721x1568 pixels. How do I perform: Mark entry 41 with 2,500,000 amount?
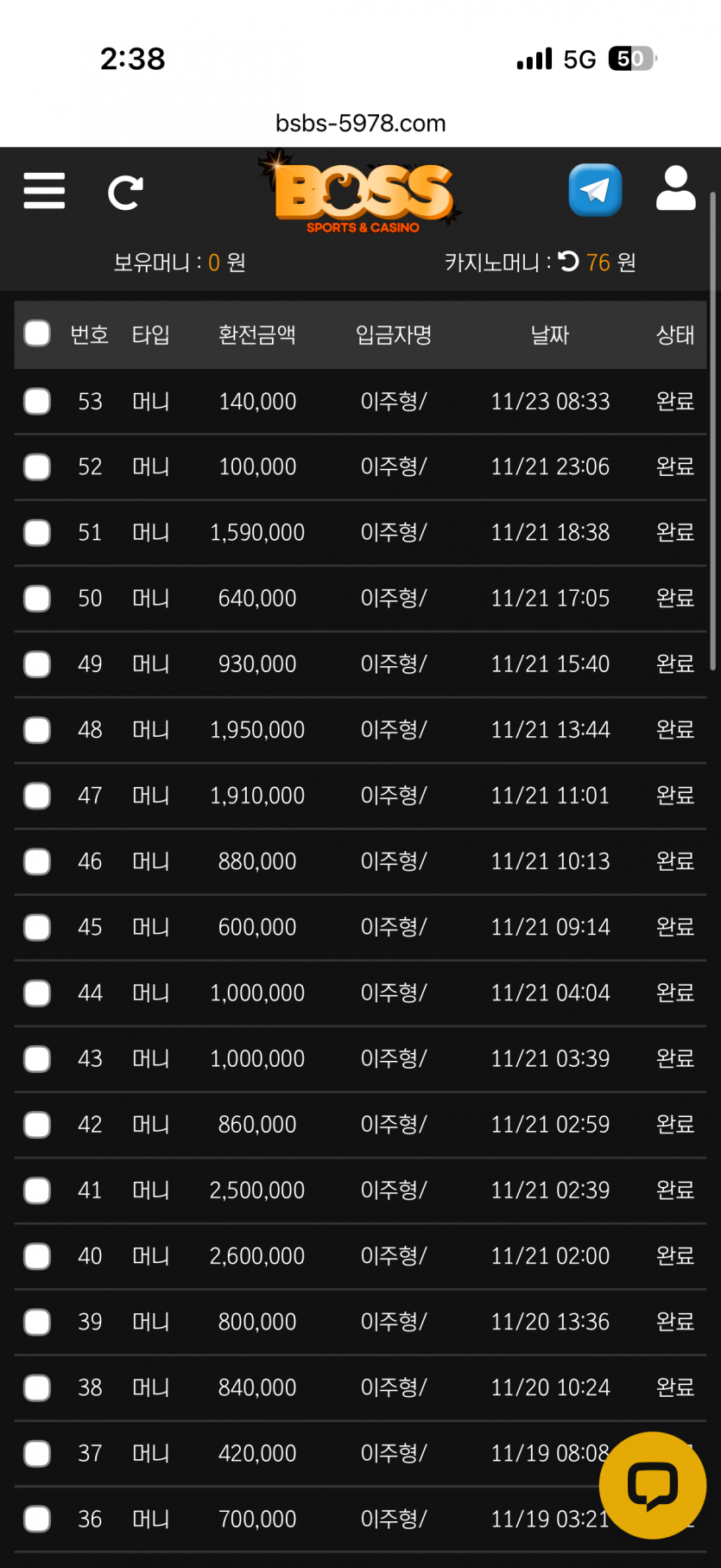(x=37, y=1190)
